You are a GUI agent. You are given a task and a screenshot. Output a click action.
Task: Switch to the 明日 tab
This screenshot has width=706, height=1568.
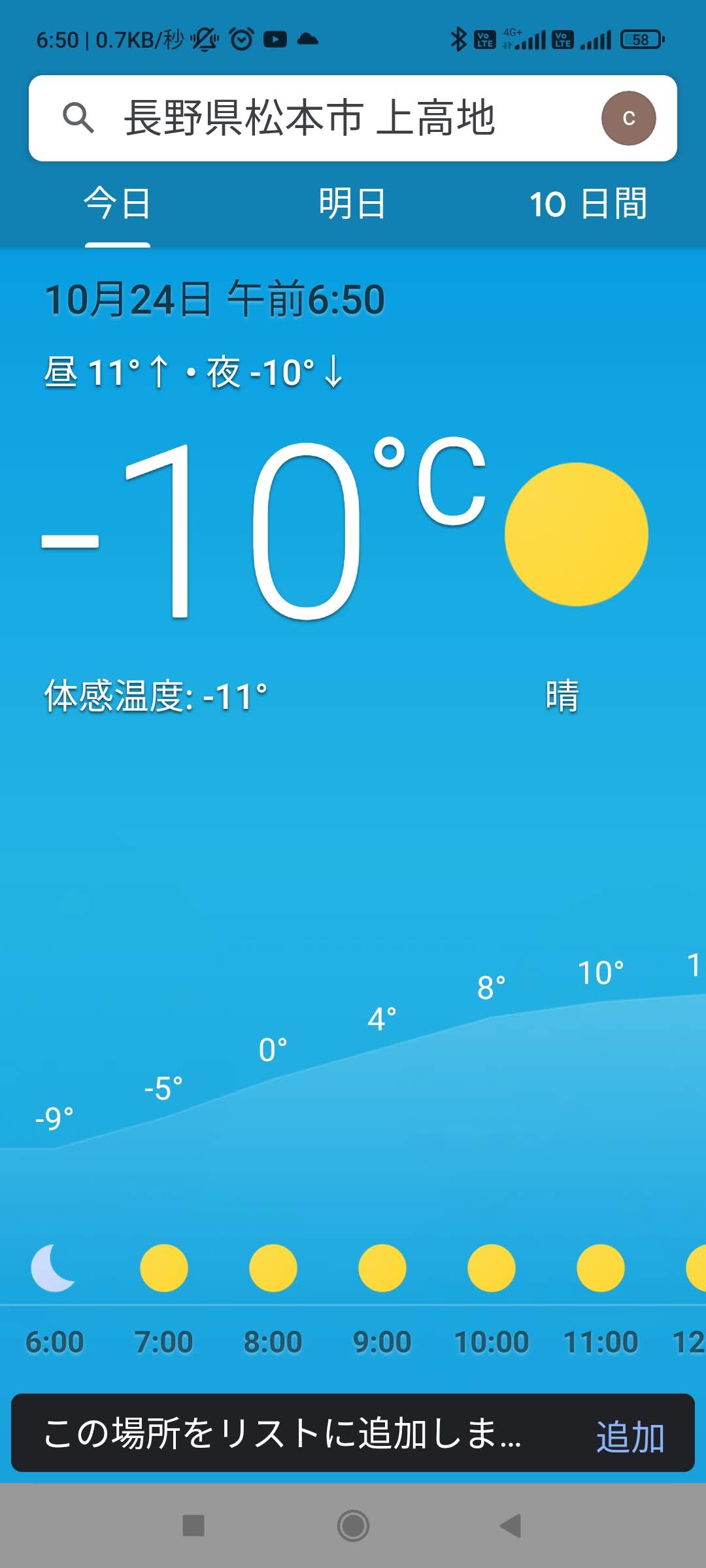tap(352, 204)
